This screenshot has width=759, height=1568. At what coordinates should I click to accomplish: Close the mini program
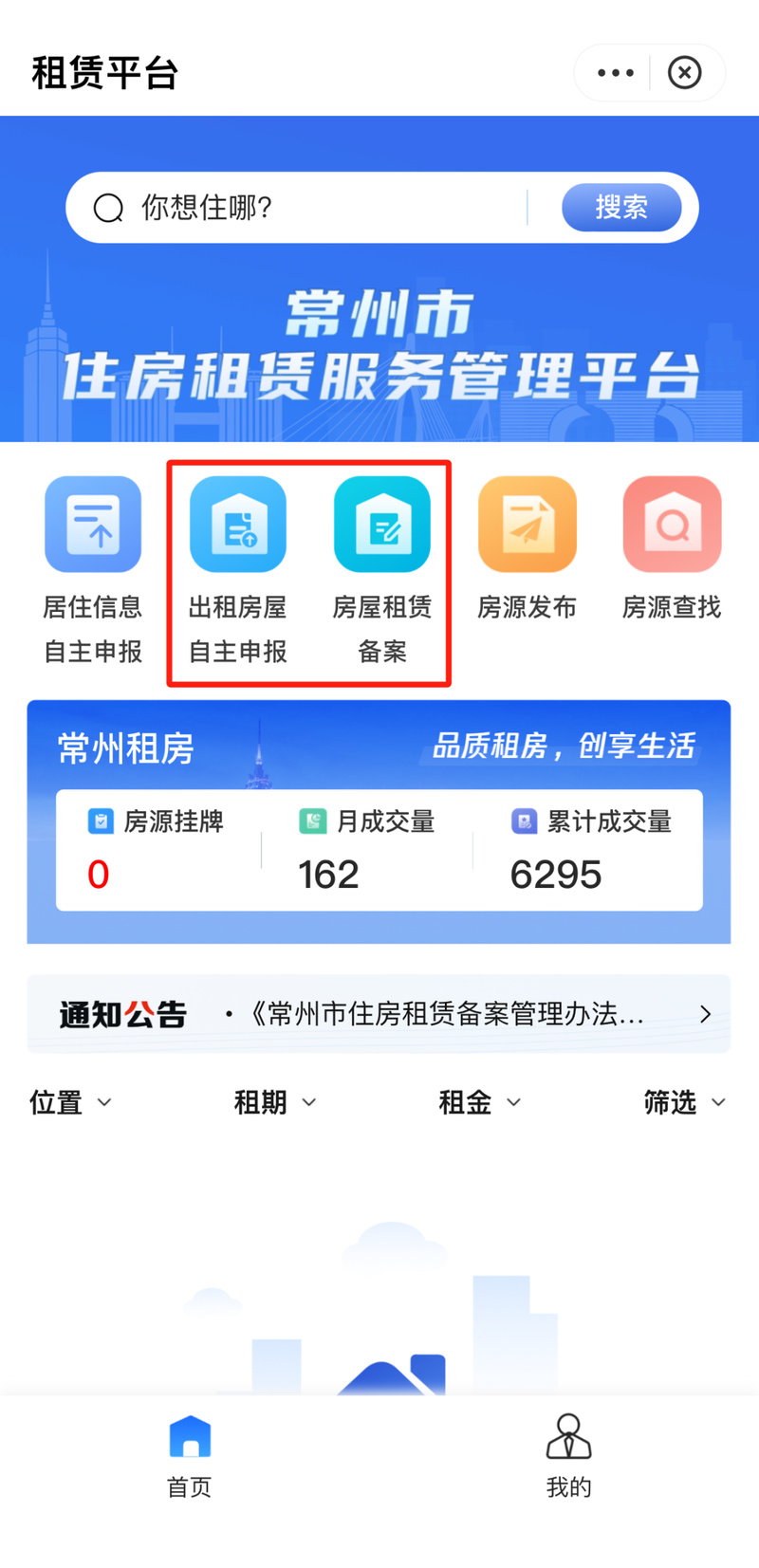pyautogui.click(x=684, y=73)
